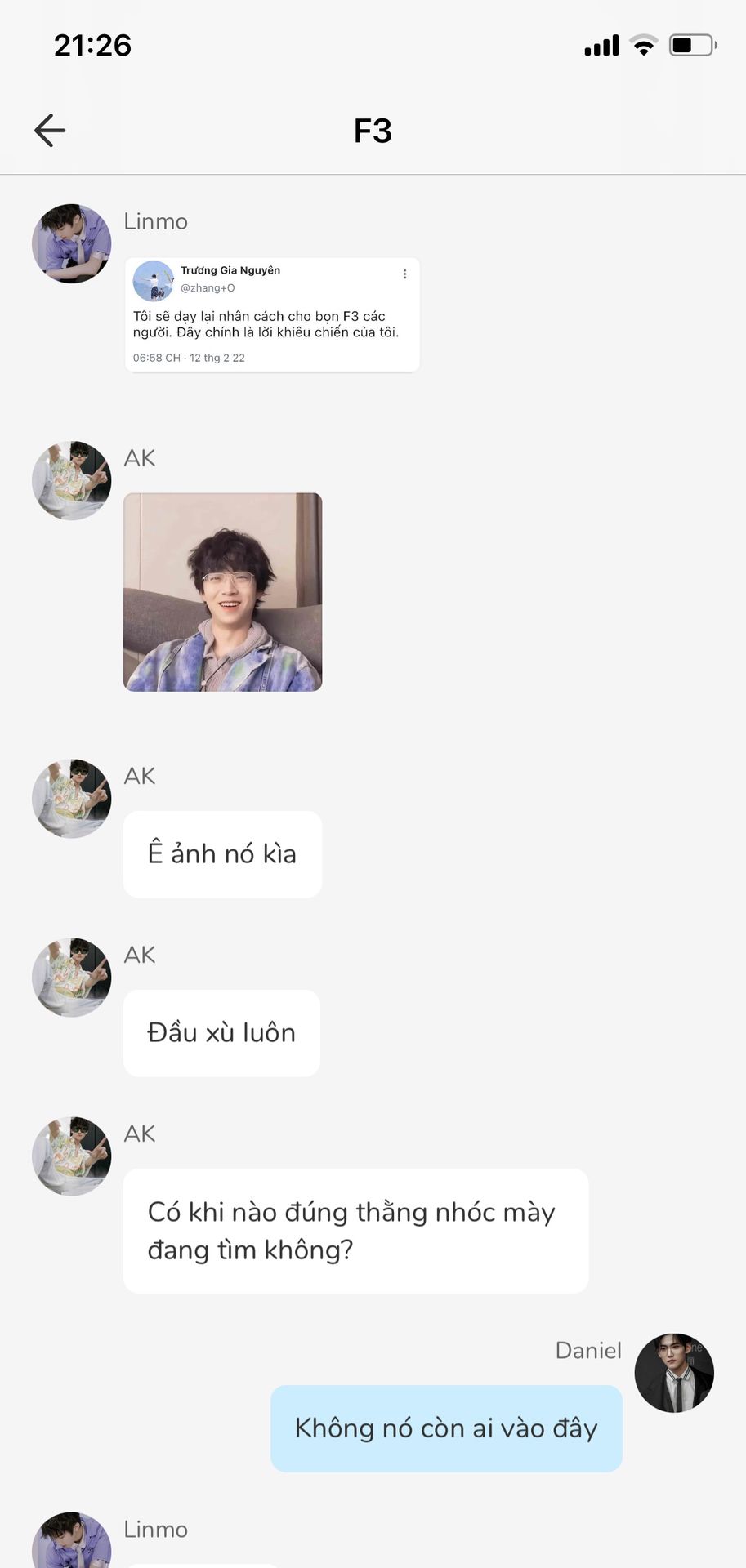This screenshot has width=746, height=1568.
Task: View Daniel's profile picture
Action: 674,1373
